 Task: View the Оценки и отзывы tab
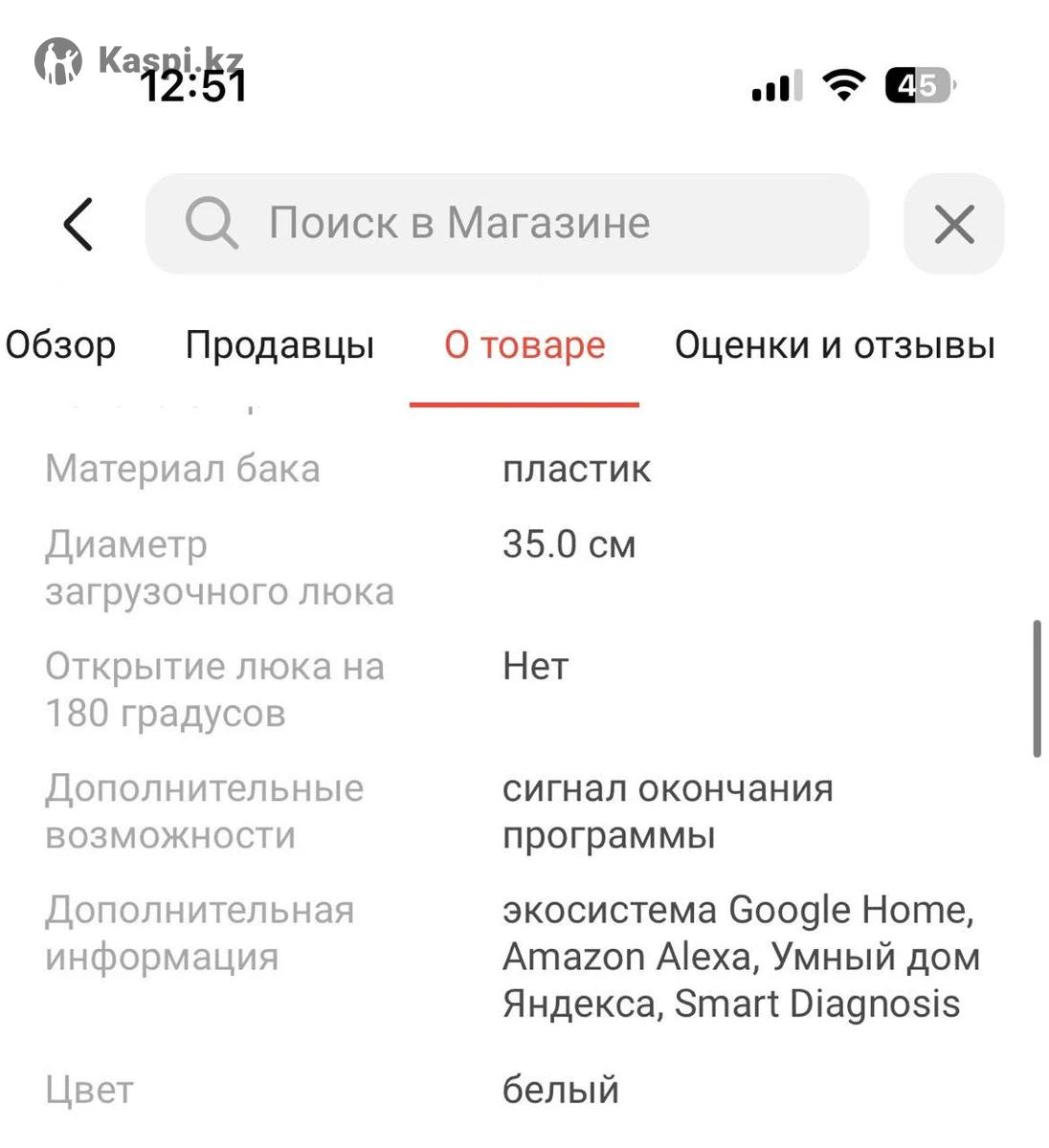coord(835,345)
